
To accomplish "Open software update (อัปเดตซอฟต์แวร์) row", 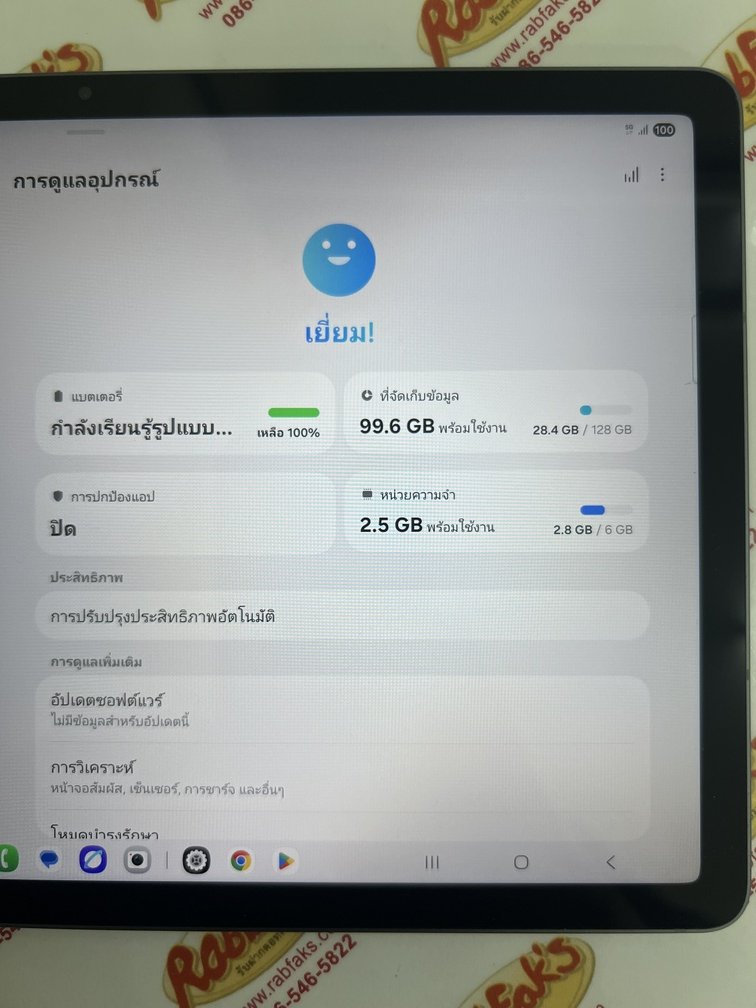I will [341, 708].
